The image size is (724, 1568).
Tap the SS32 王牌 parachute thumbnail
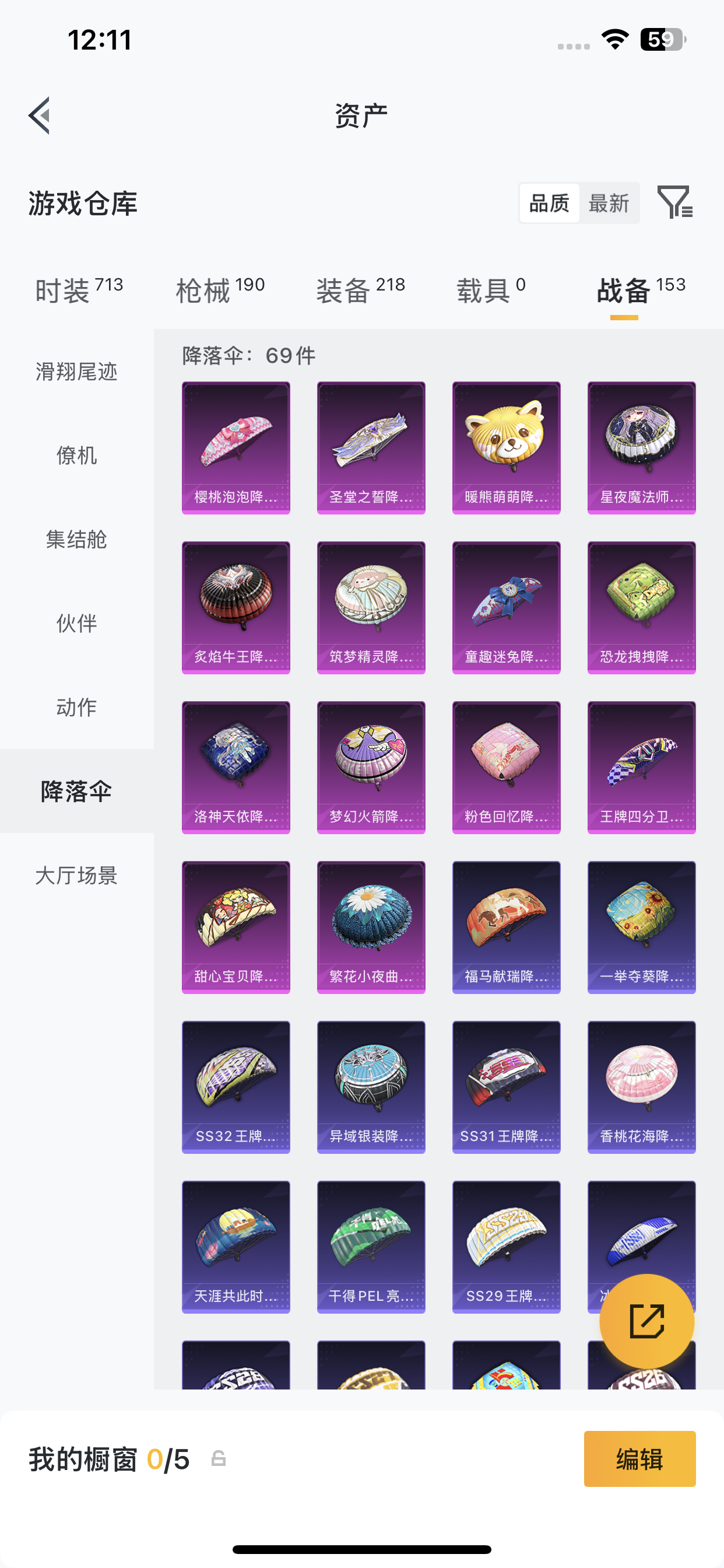pos(236,1088)
